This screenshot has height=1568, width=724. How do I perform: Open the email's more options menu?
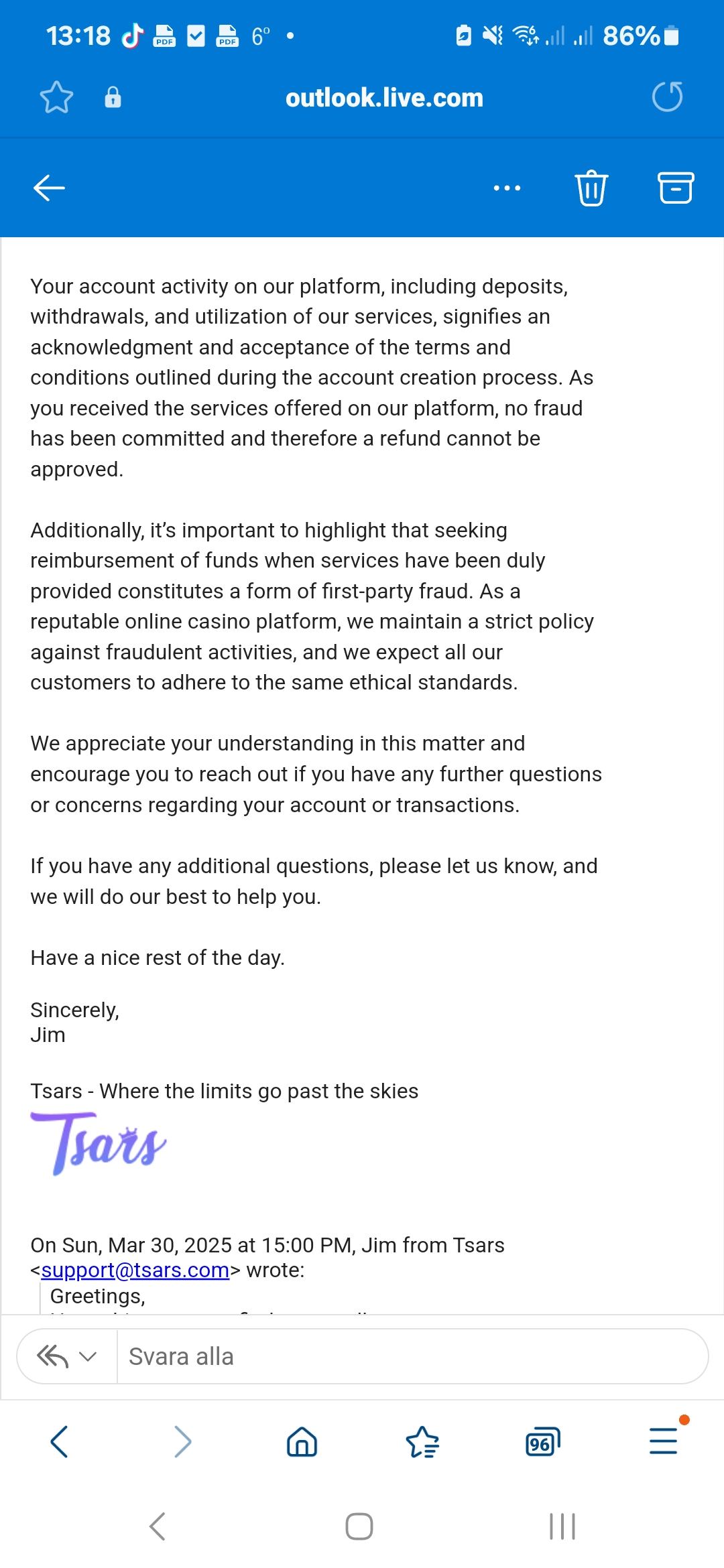coord(507,188)
